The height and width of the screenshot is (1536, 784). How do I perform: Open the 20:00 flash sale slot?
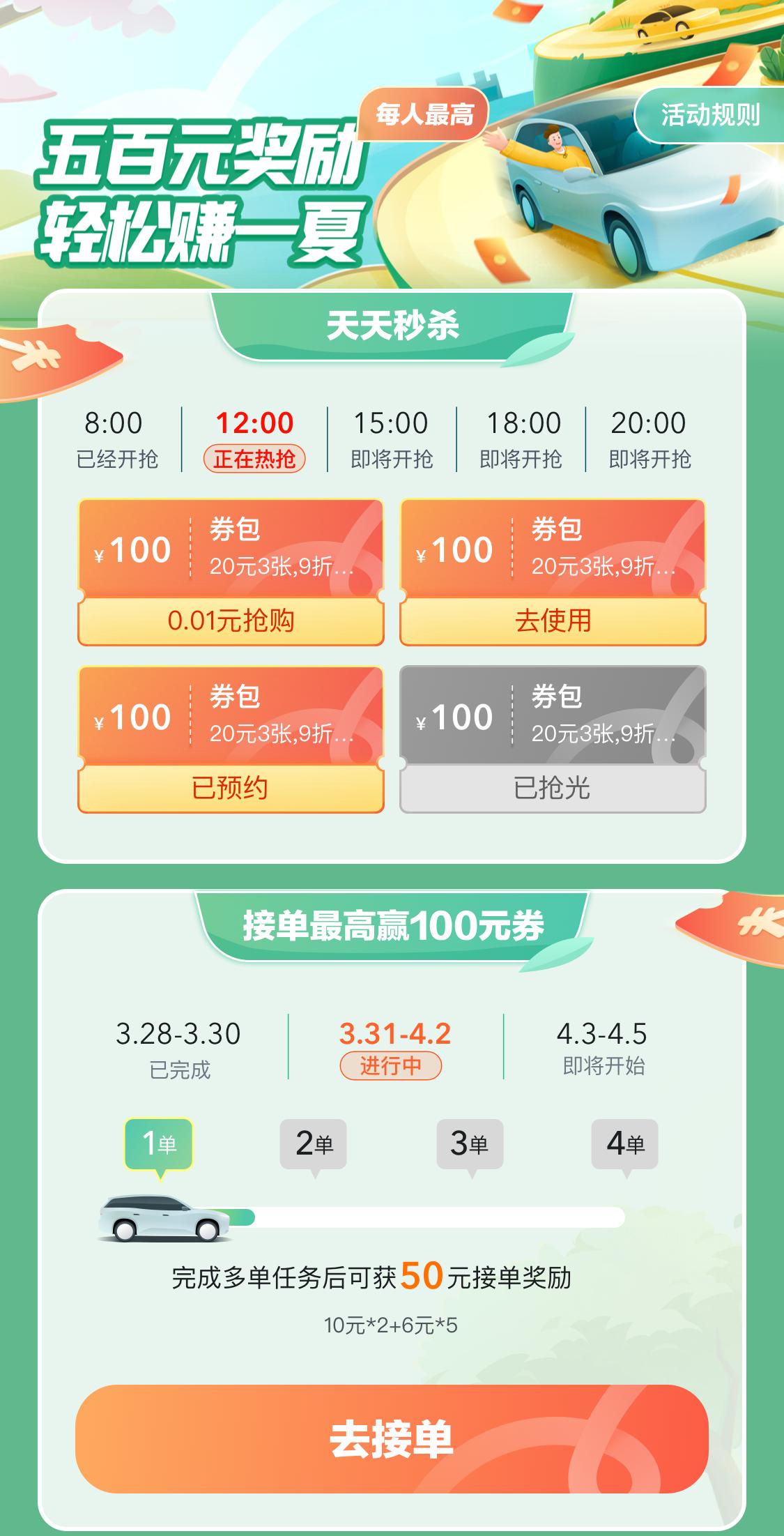[x=649, y=439]
